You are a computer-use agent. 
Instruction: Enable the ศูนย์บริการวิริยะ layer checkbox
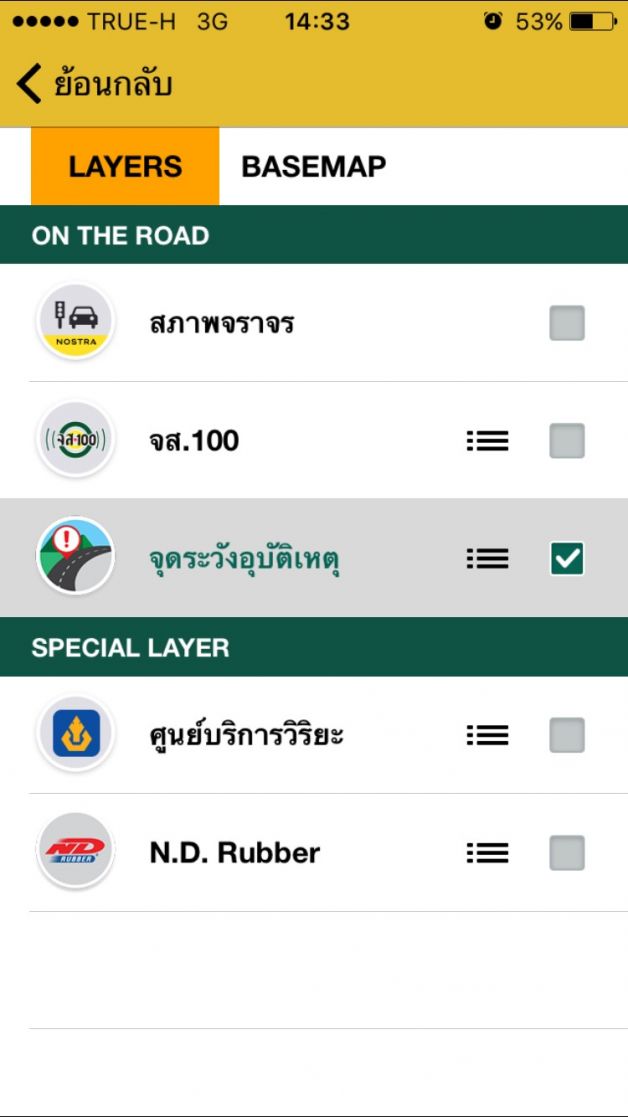[x=567, y=735]
